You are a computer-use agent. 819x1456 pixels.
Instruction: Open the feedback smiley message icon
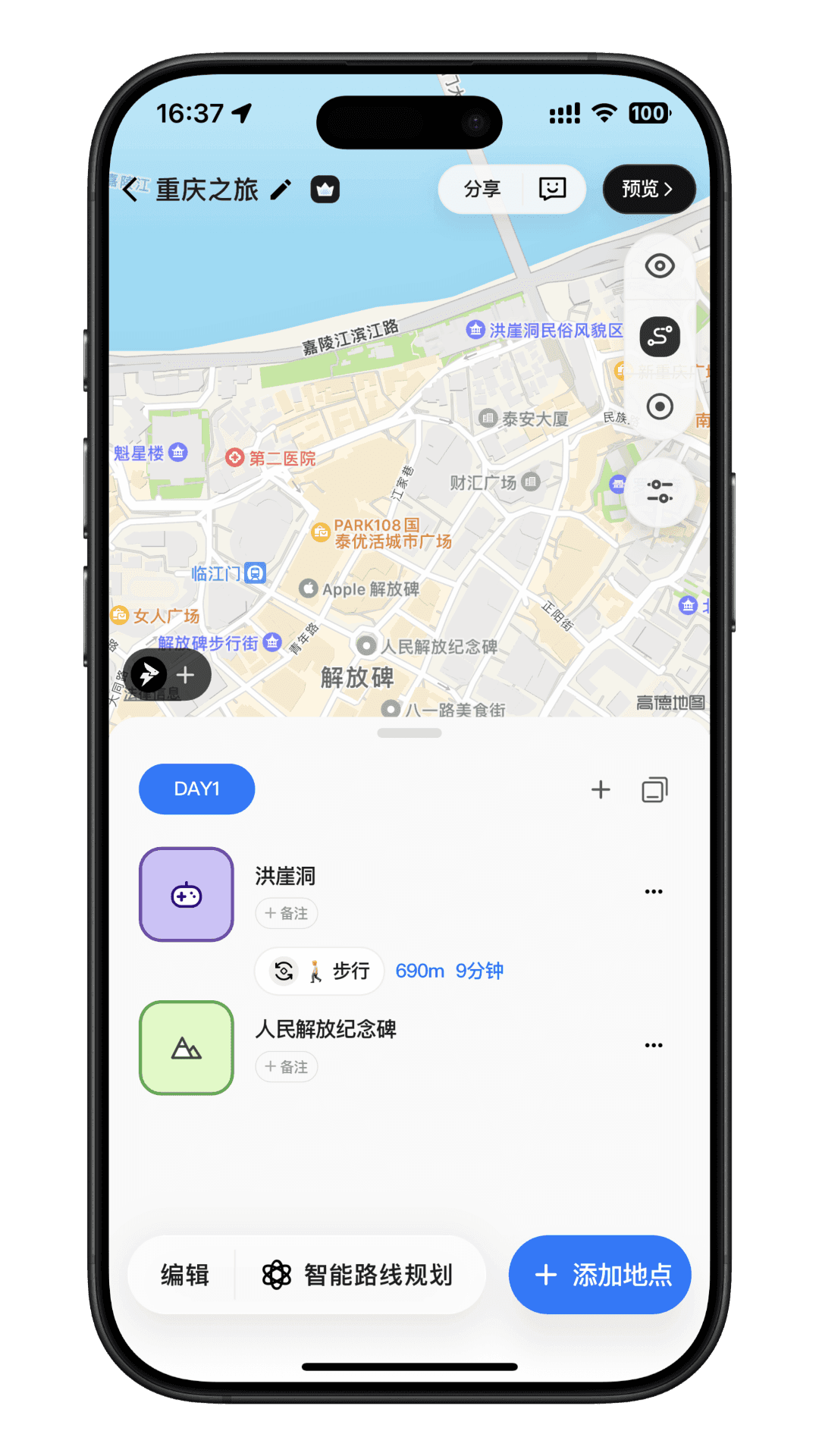pyautogui.click(x=552, y=189)
